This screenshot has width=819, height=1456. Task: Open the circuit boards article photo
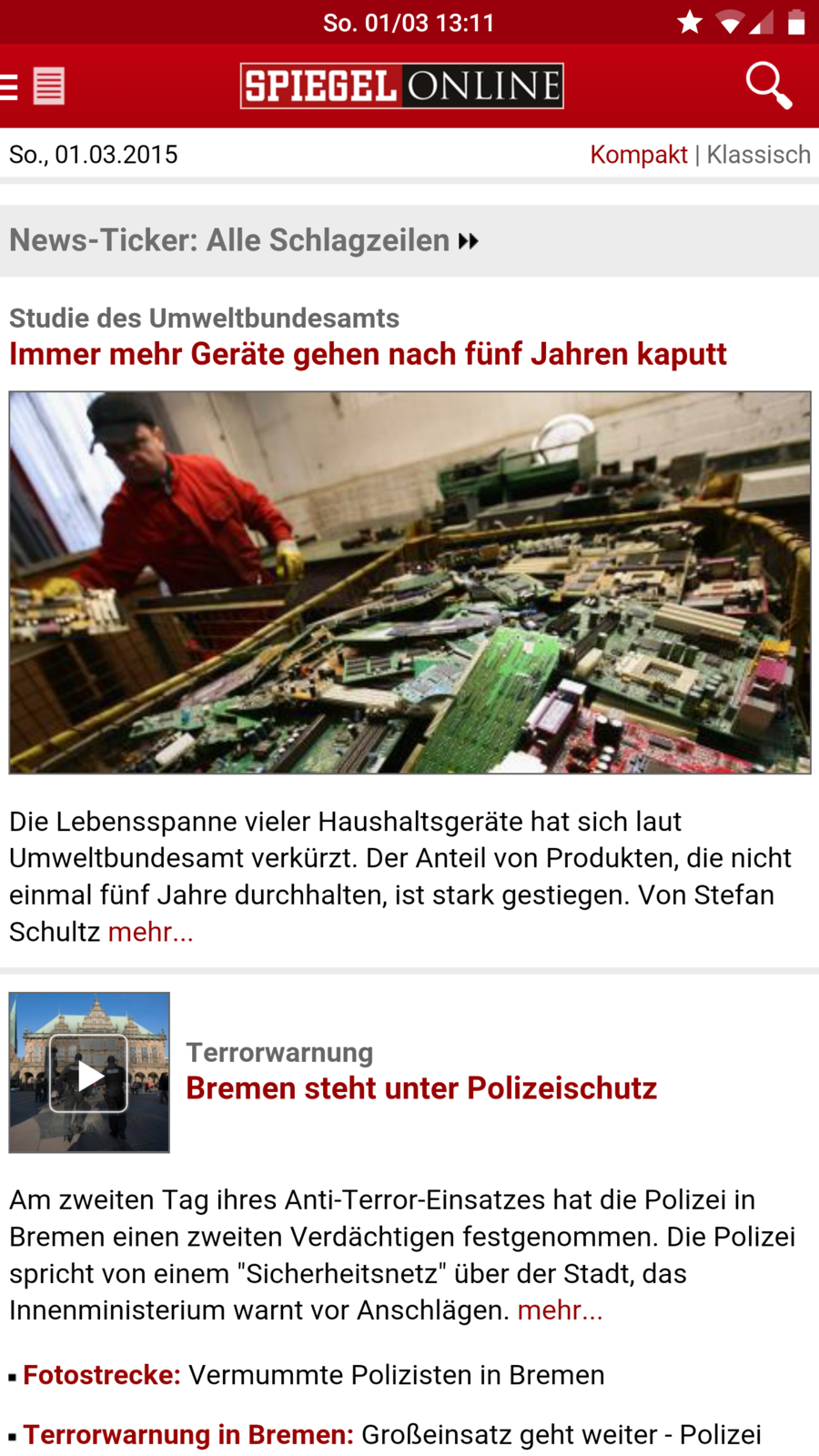(409, 582)
